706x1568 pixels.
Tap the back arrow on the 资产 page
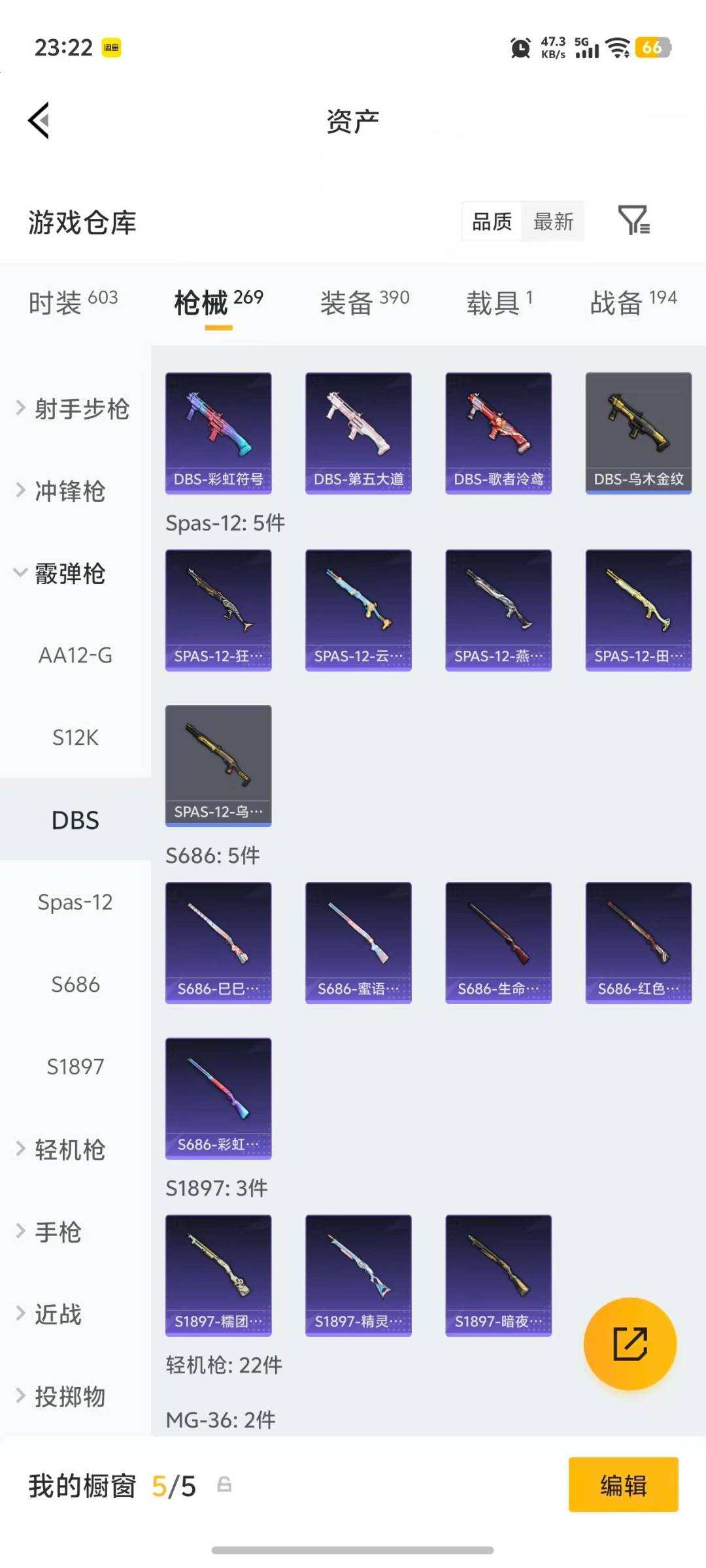[39, 120]
